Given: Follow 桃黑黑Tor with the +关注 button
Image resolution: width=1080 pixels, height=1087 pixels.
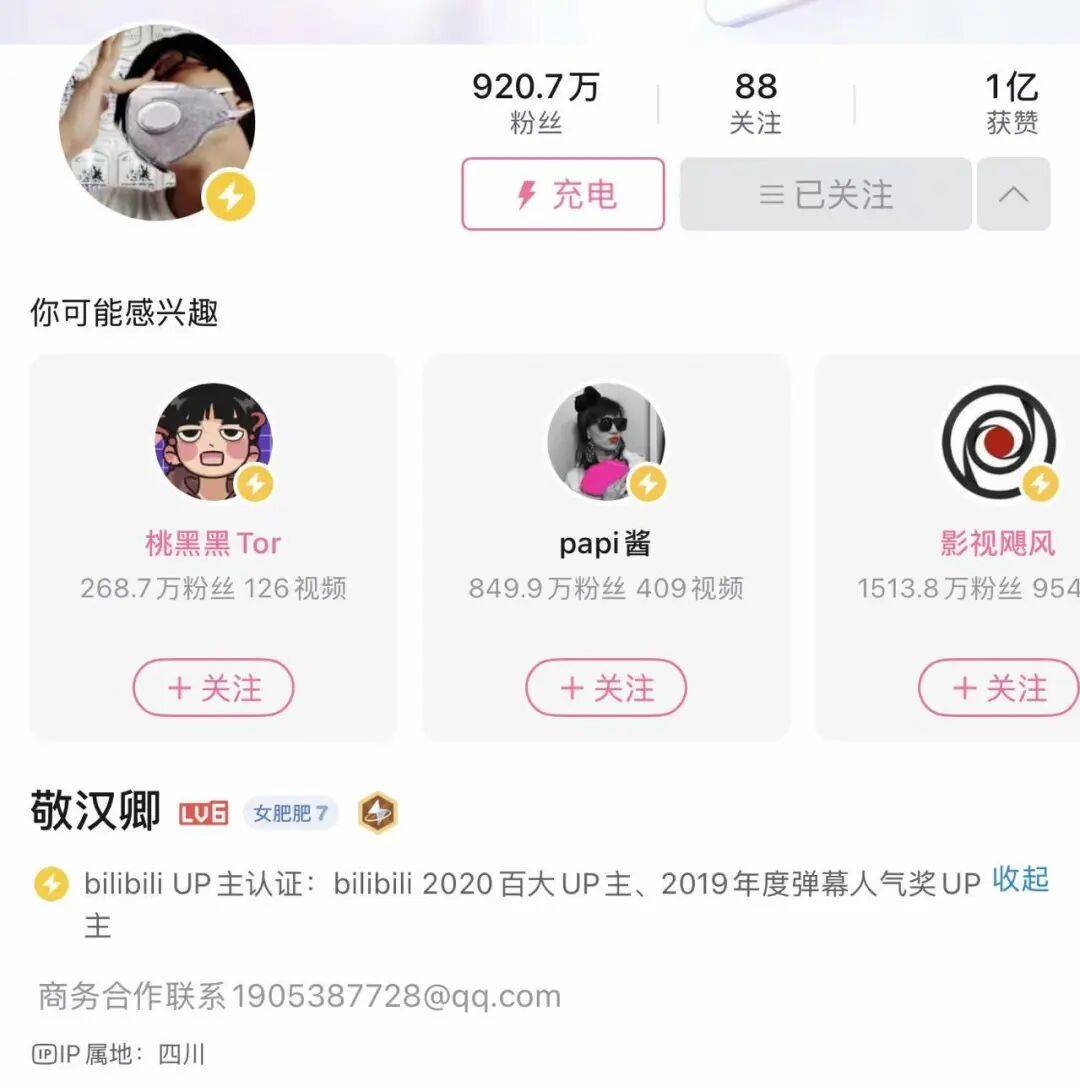Looking at the screenshot, I should (x=213, y=688).
